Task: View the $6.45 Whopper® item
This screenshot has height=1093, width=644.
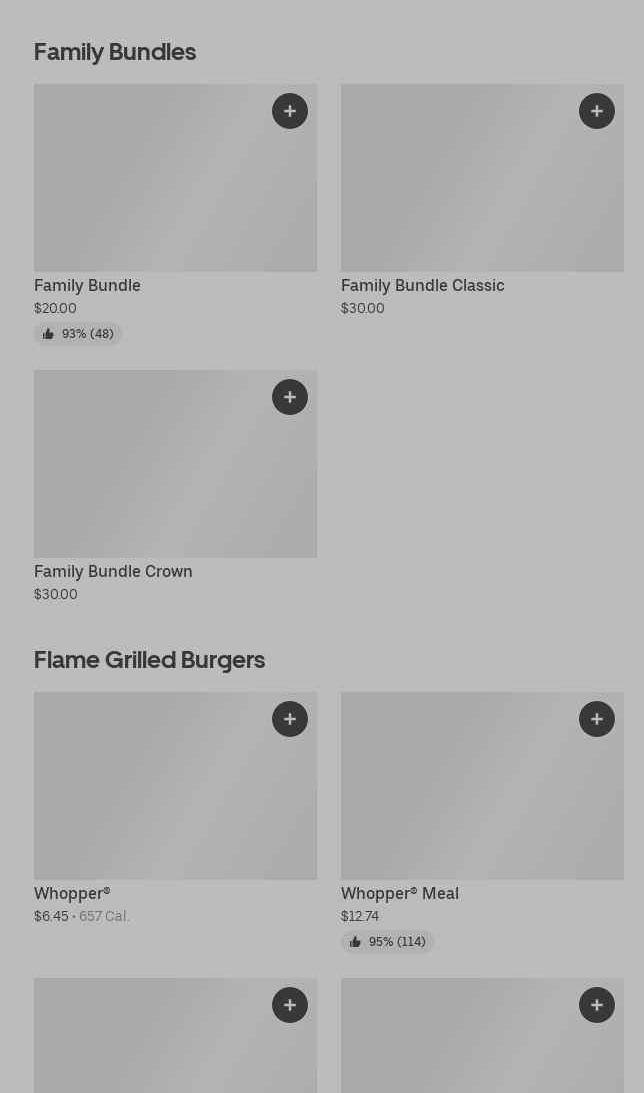Action: [x=175, y=809]
